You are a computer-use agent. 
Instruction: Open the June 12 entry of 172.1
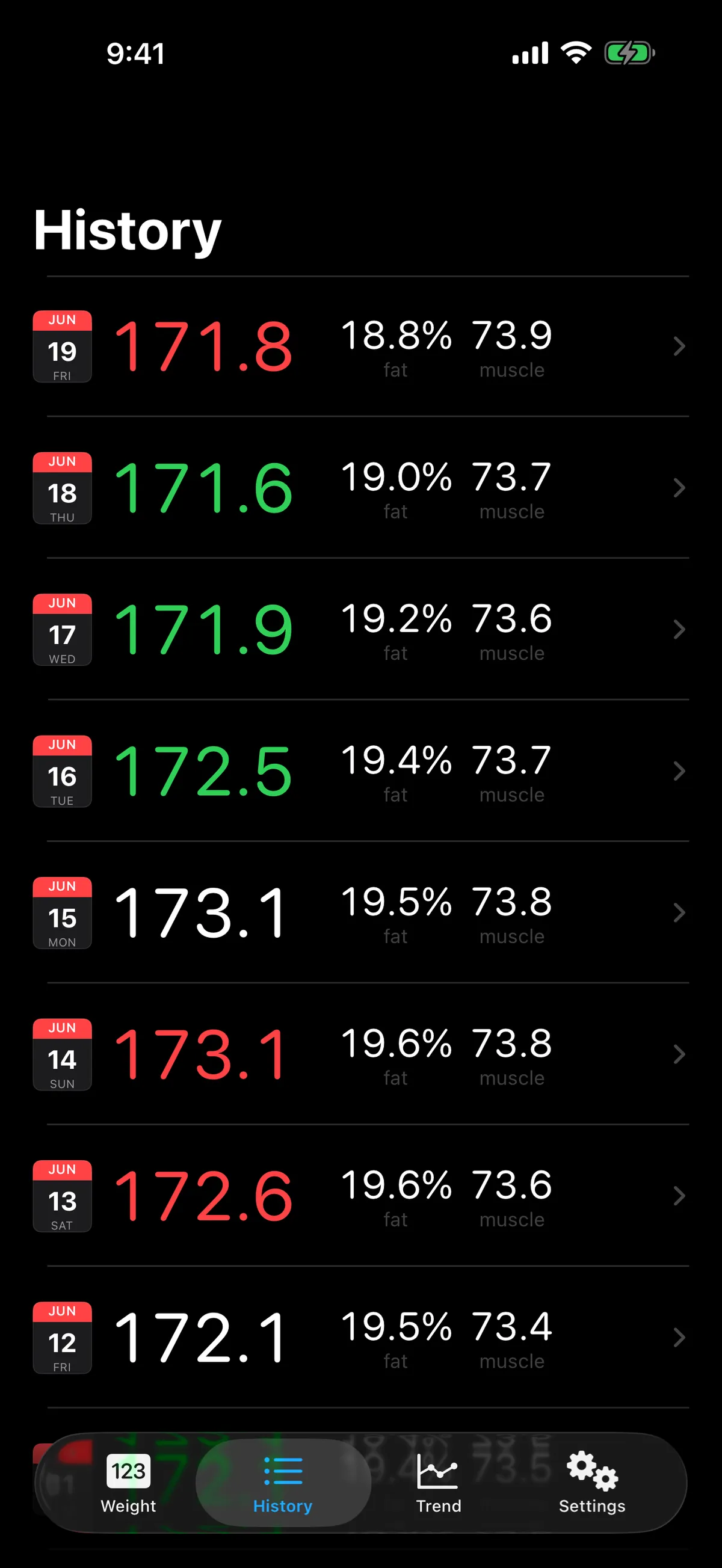pos(361,1337)
